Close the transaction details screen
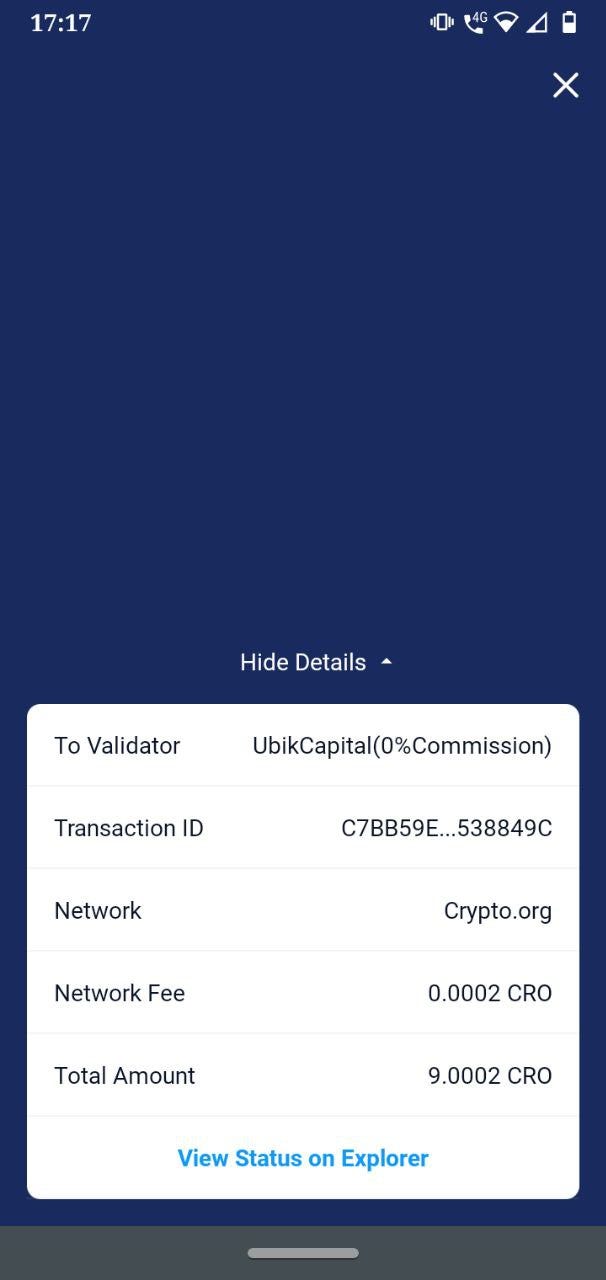This screenshot has width=606, height=1280. (565, 85)
